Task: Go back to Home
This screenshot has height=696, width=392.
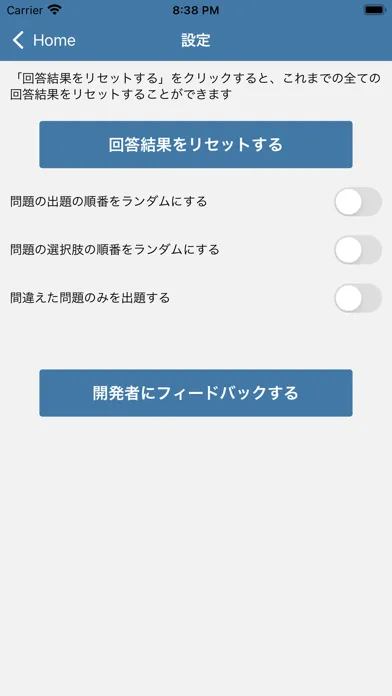Action: tap(43, 40)
